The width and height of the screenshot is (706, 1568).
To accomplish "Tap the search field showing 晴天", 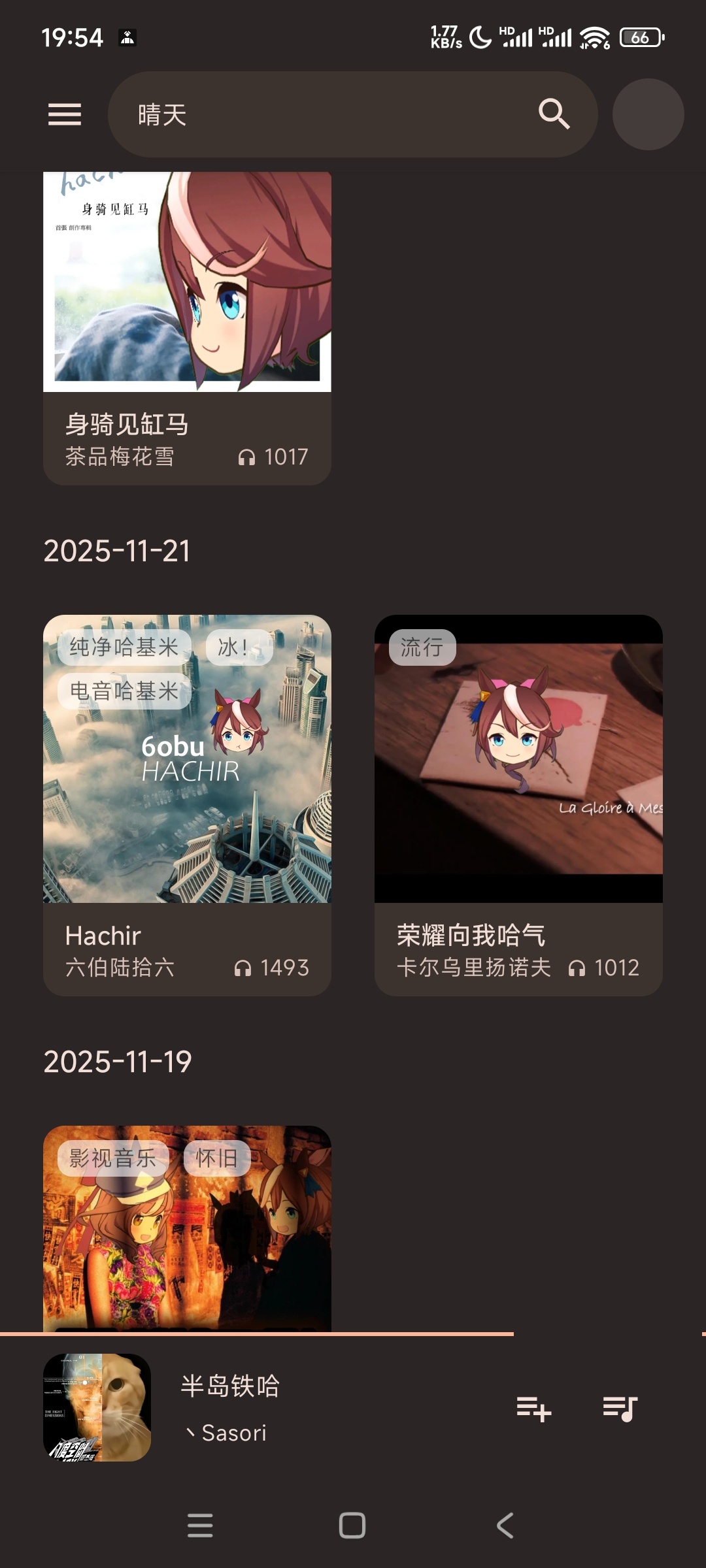I will point(320,114).
